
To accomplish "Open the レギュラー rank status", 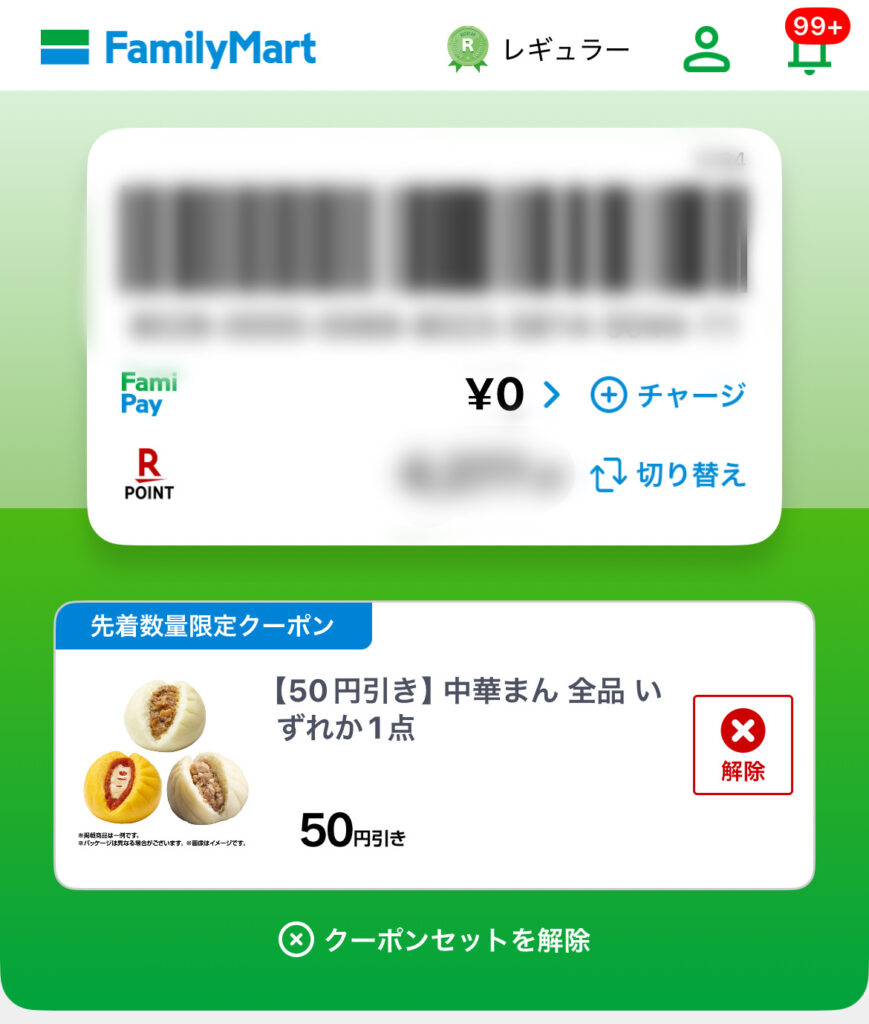I will [539, 48].
